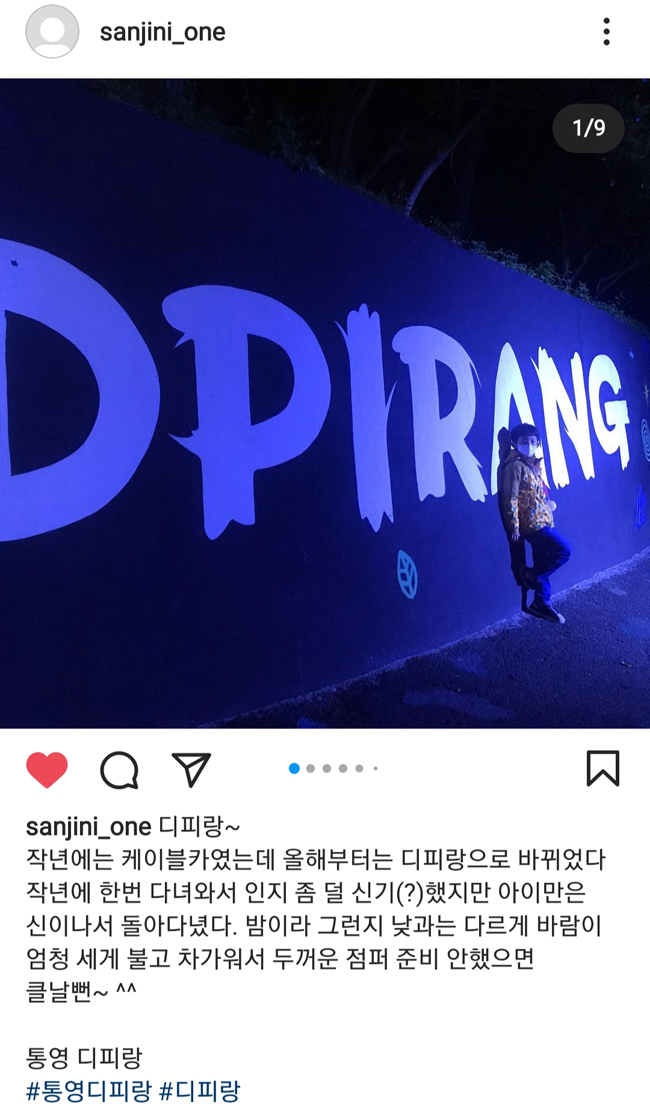Open sanjini_one's profile picture
This screenshot has height=1112, width=650.
(52, 32)
